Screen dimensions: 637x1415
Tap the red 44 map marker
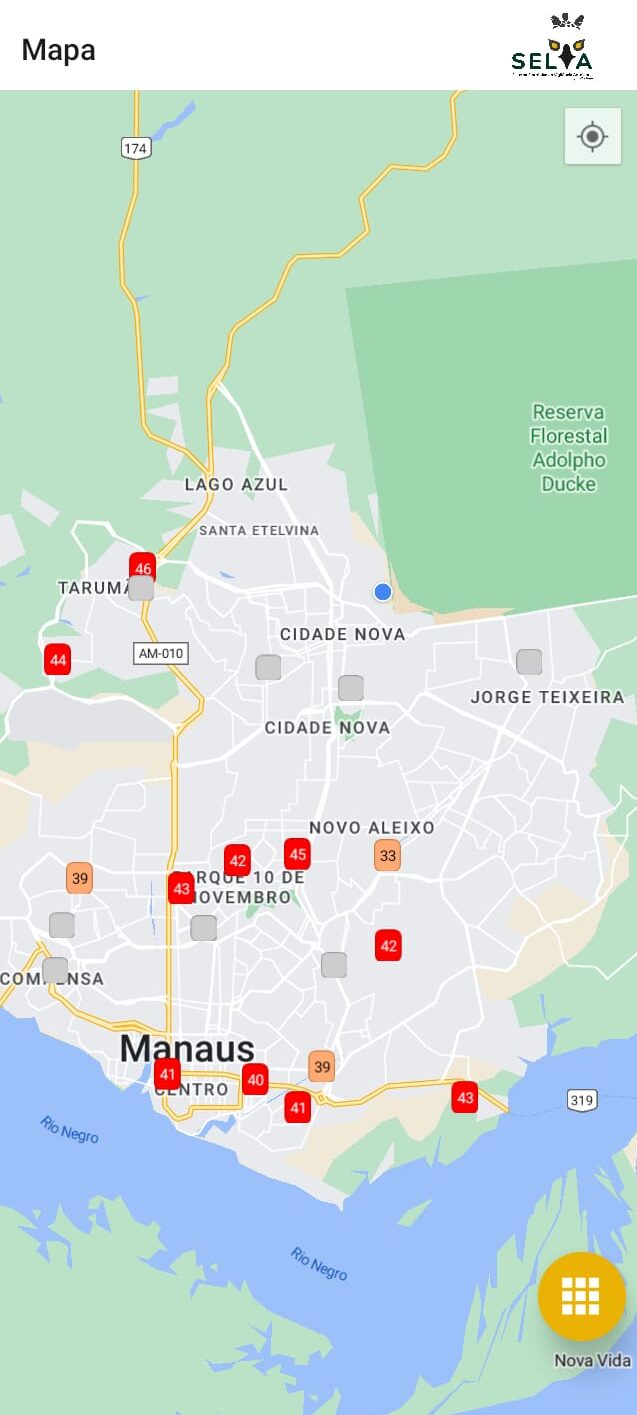58,659
